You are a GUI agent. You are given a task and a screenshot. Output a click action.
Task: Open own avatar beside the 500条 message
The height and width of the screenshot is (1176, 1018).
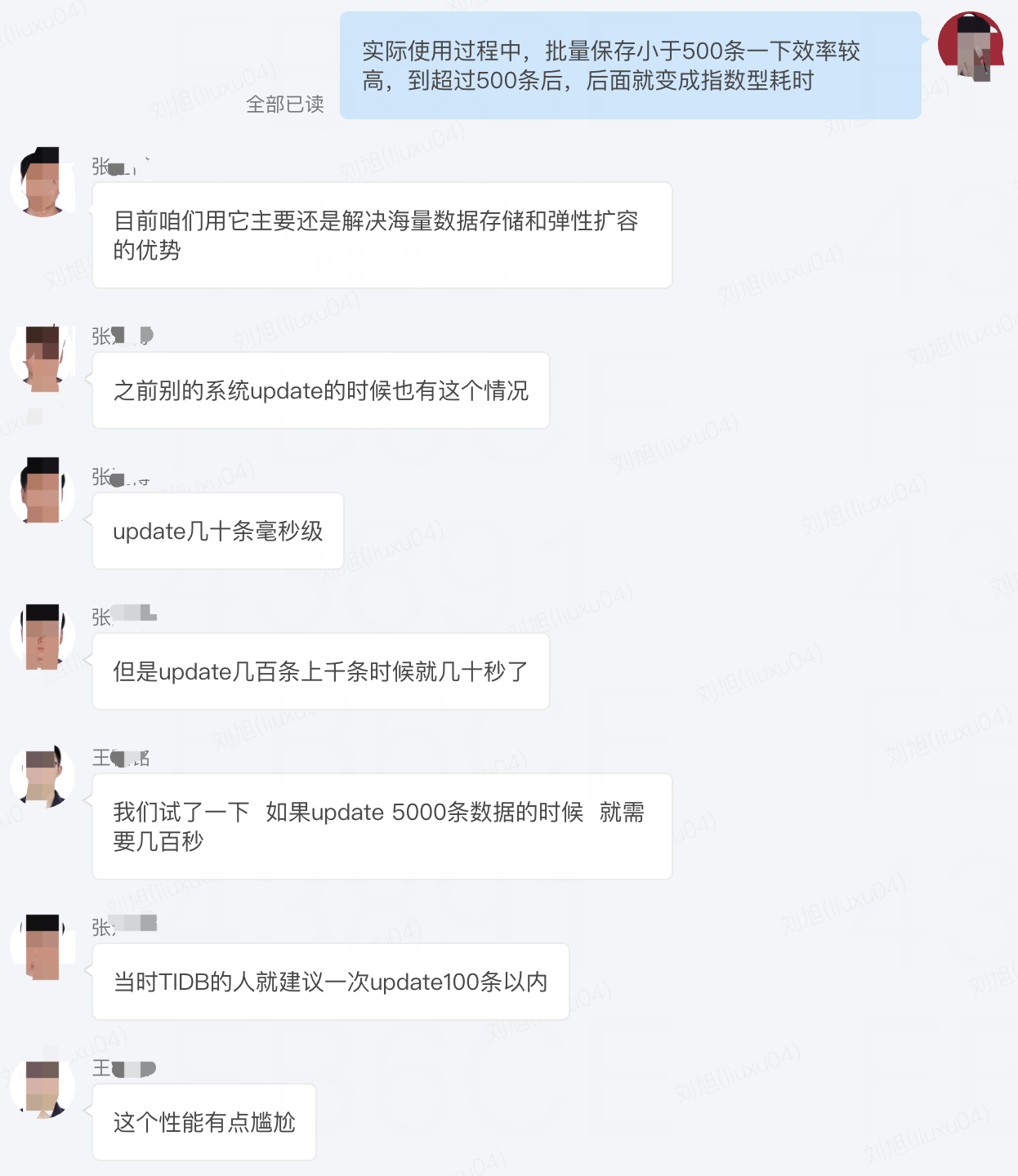(x=970, y=46)
